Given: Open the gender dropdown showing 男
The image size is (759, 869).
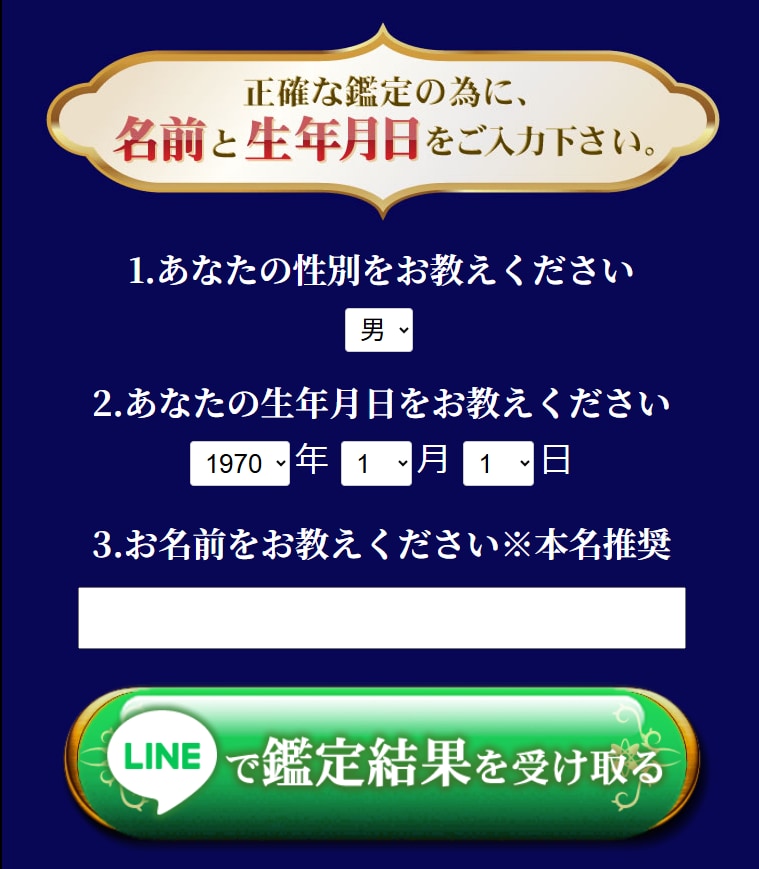Looking at the screenshot, I should tap(378, 330).
